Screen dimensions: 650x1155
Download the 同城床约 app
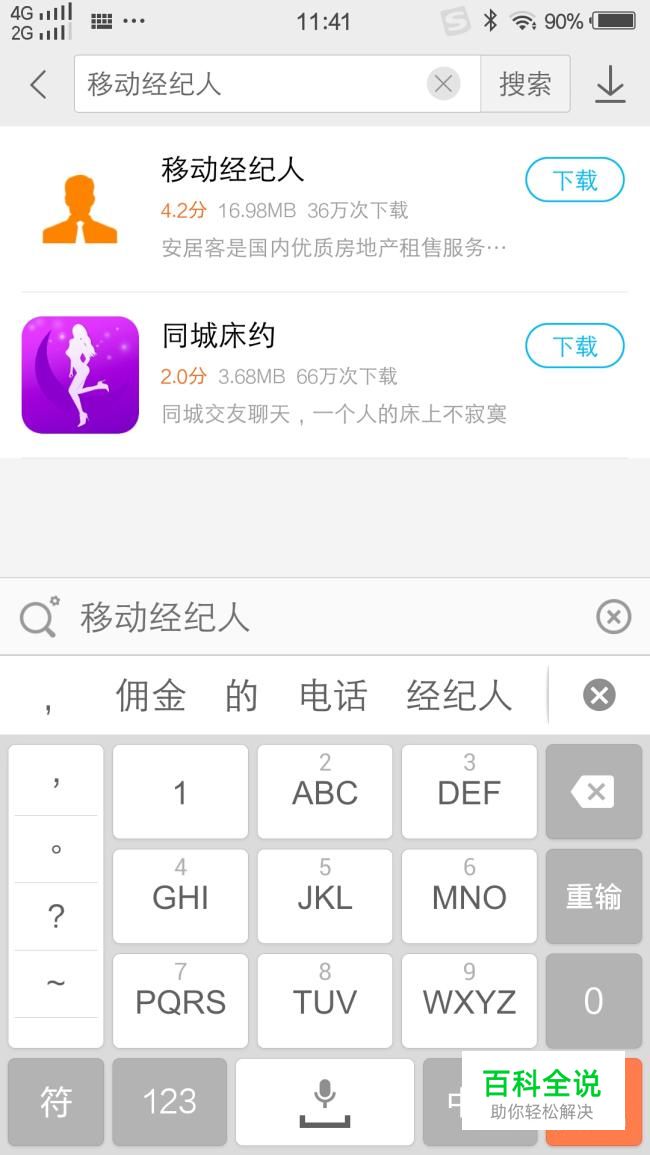574,346
